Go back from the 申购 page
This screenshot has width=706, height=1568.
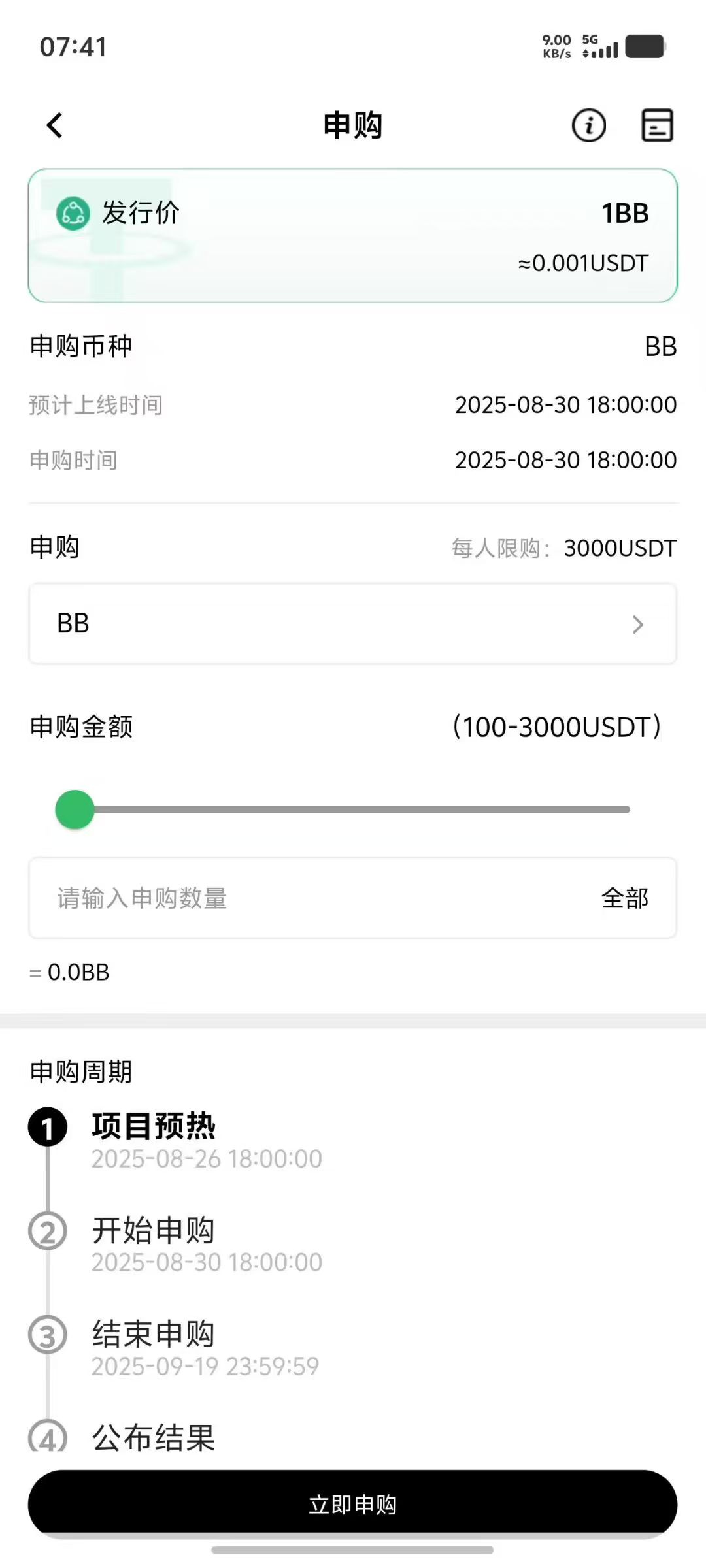tap(55, 125)
